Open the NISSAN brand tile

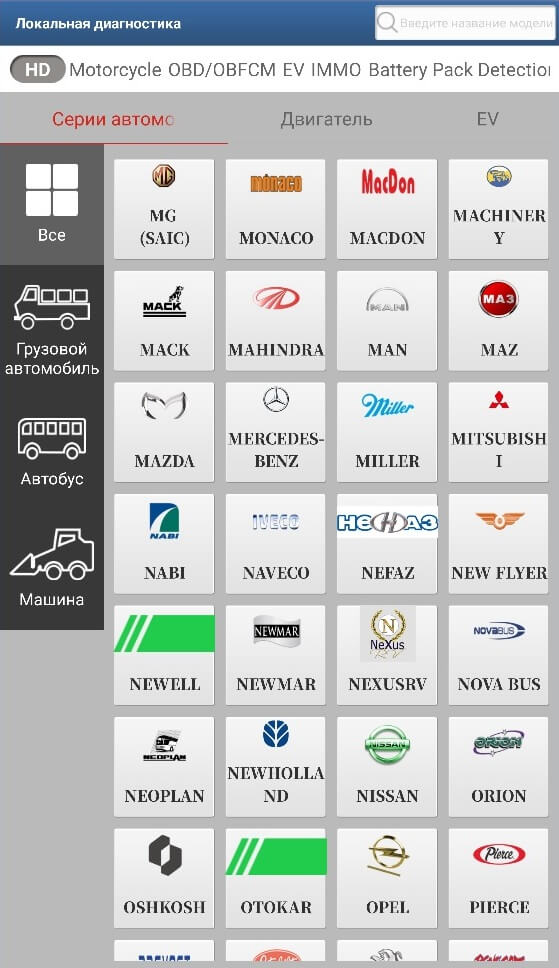tap(387, 767)
